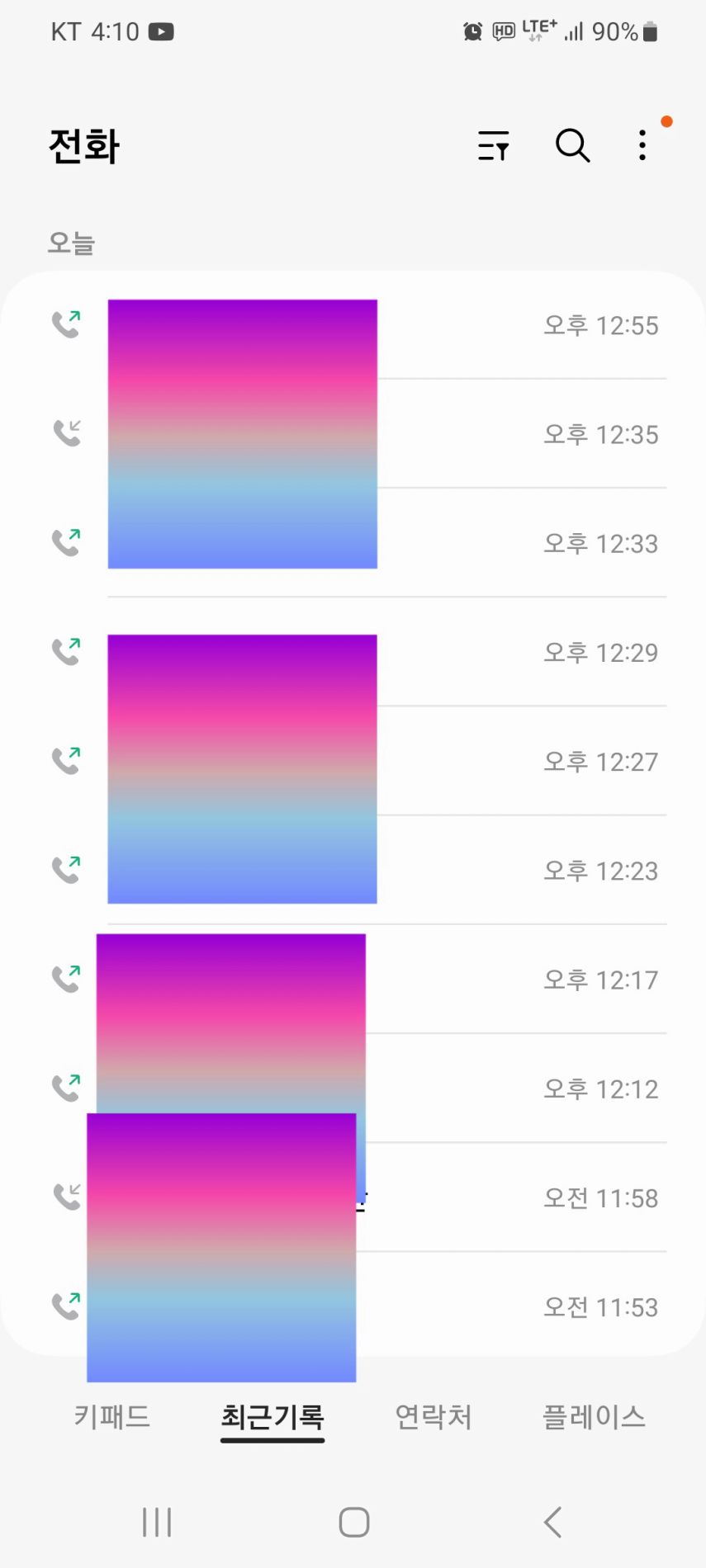Screen dimensions: 706x1568
Task: Open the outgoing call at 오후 12:29
Action: point(353,652)
